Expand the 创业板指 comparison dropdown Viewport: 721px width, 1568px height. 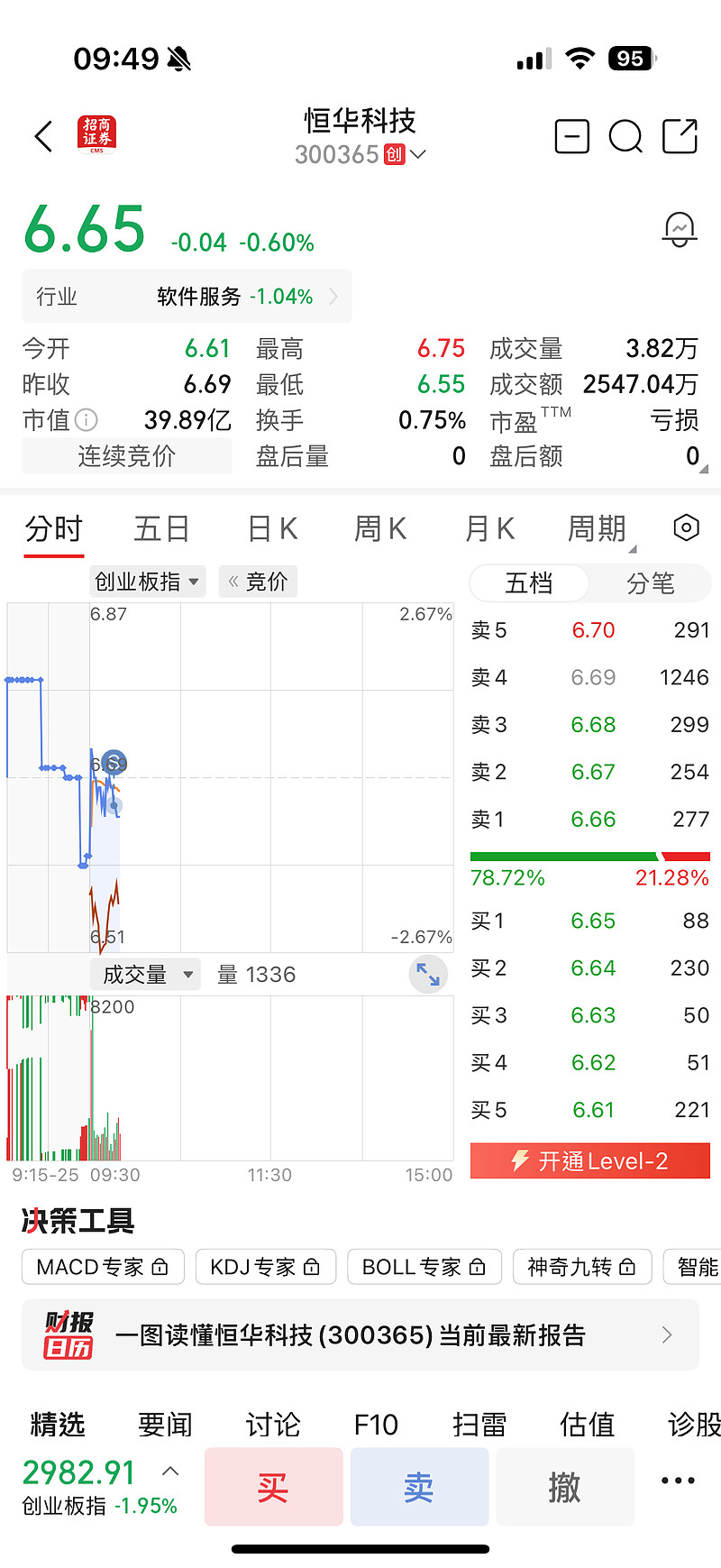147,582
